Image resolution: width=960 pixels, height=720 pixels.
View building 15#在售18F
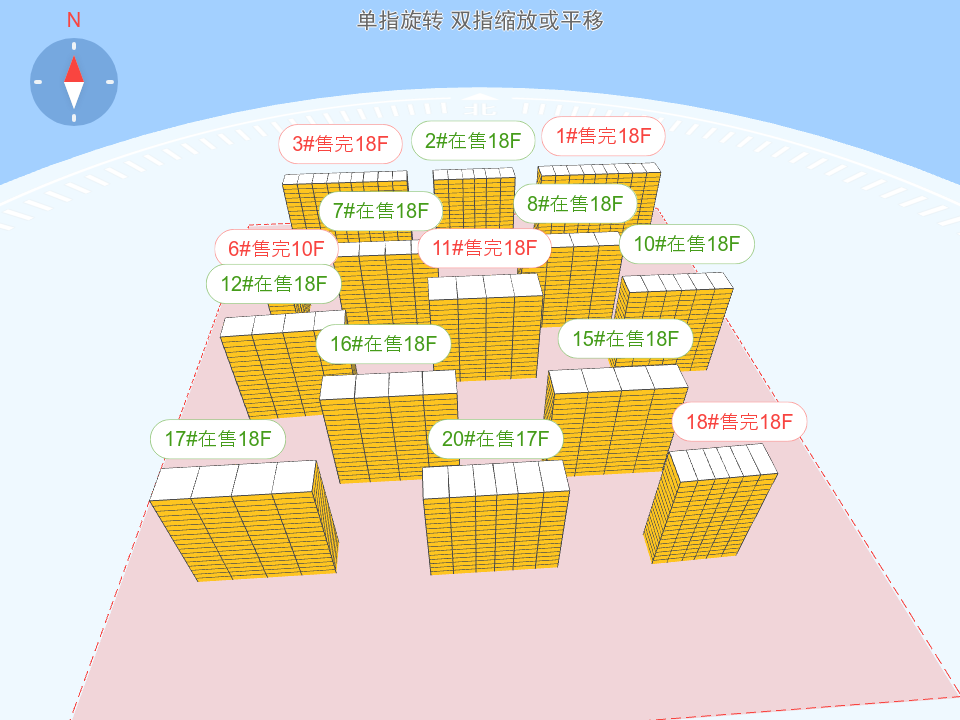[626, 339]
